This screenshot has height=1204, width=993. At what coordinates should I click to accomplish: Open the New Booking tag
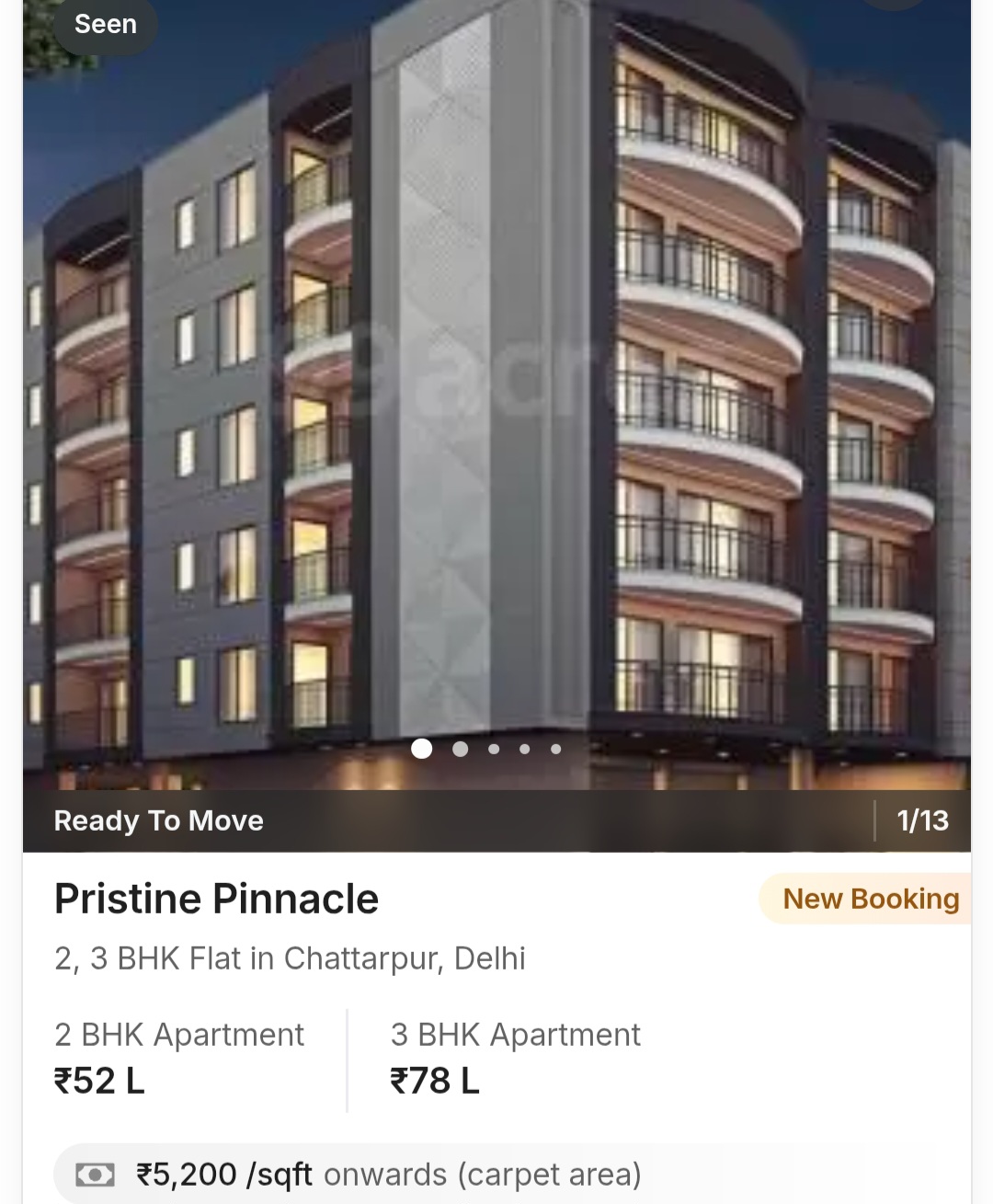(869, 899)
